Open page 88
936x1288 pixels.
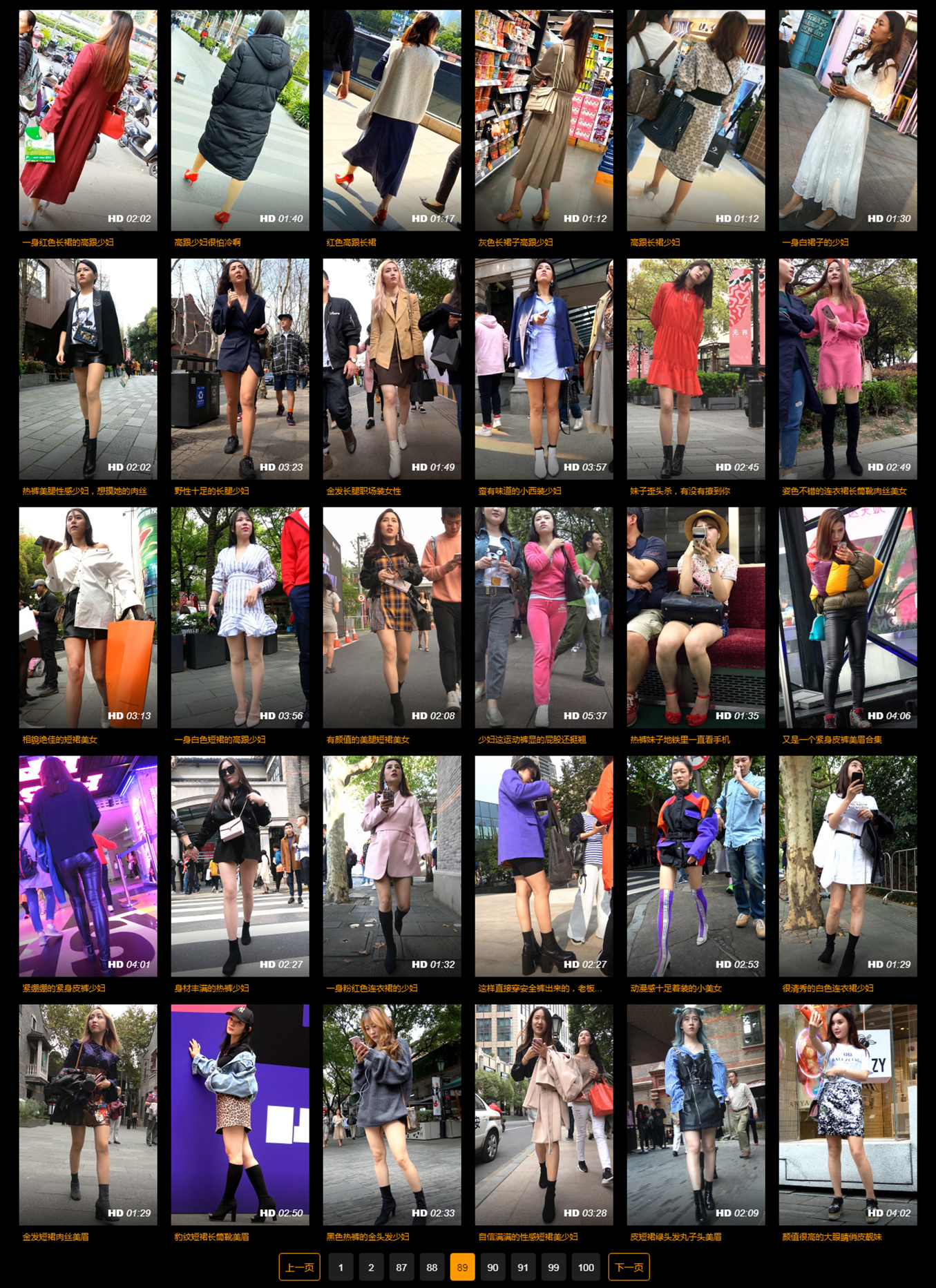pos(432,1267)
